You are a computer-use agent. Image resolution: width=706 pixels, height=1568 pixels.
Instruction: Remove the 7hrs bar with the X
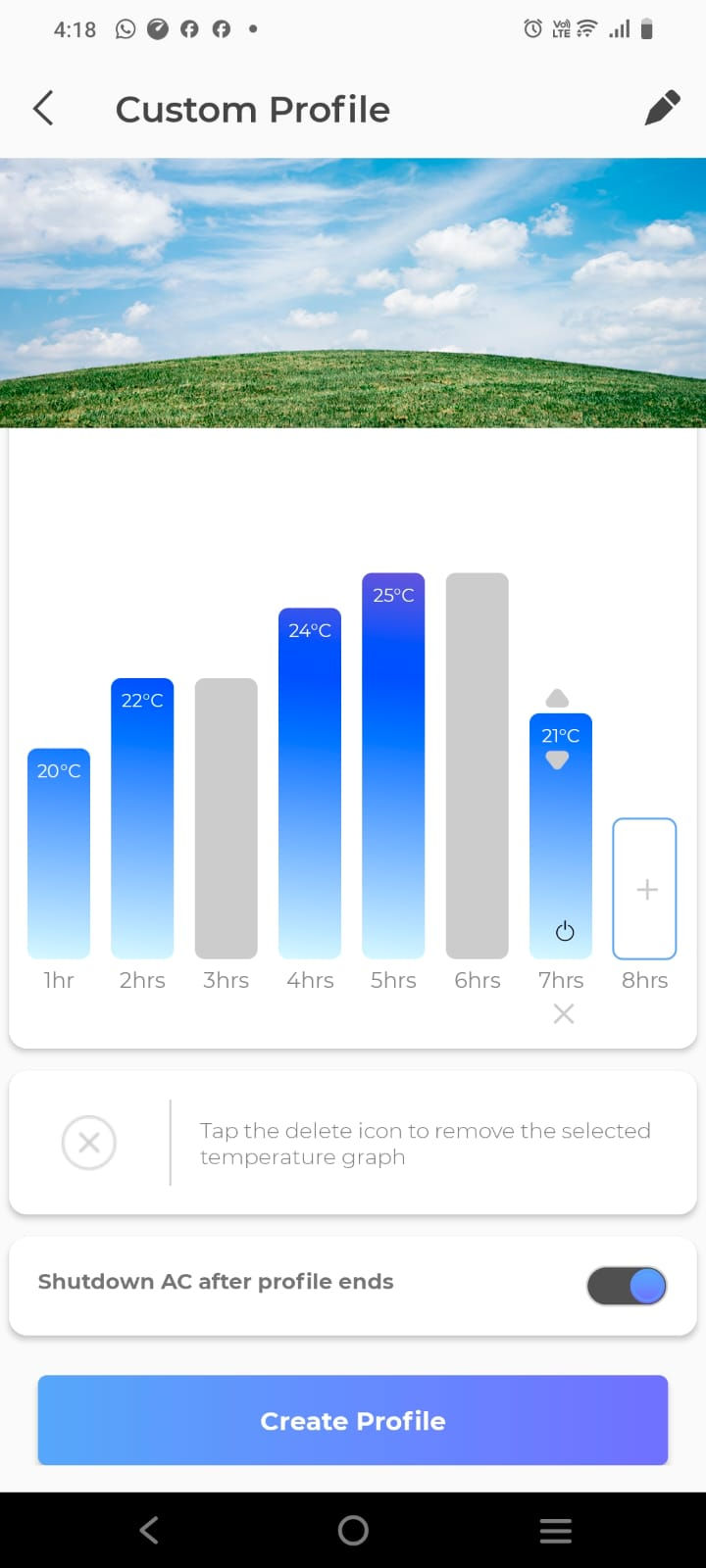[564, 1014]
